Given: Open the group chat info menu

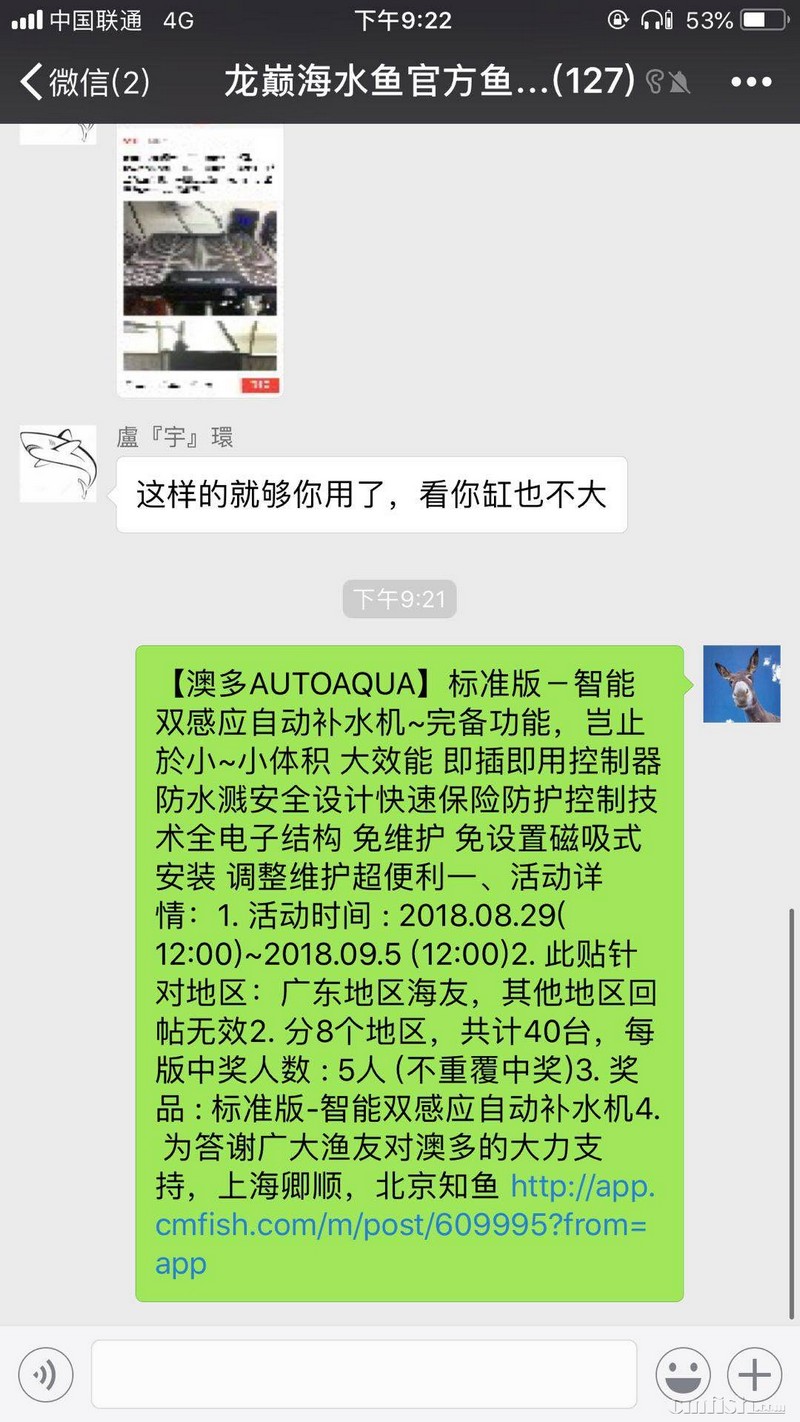Looking at the screenshot, I should coord(751,81).
